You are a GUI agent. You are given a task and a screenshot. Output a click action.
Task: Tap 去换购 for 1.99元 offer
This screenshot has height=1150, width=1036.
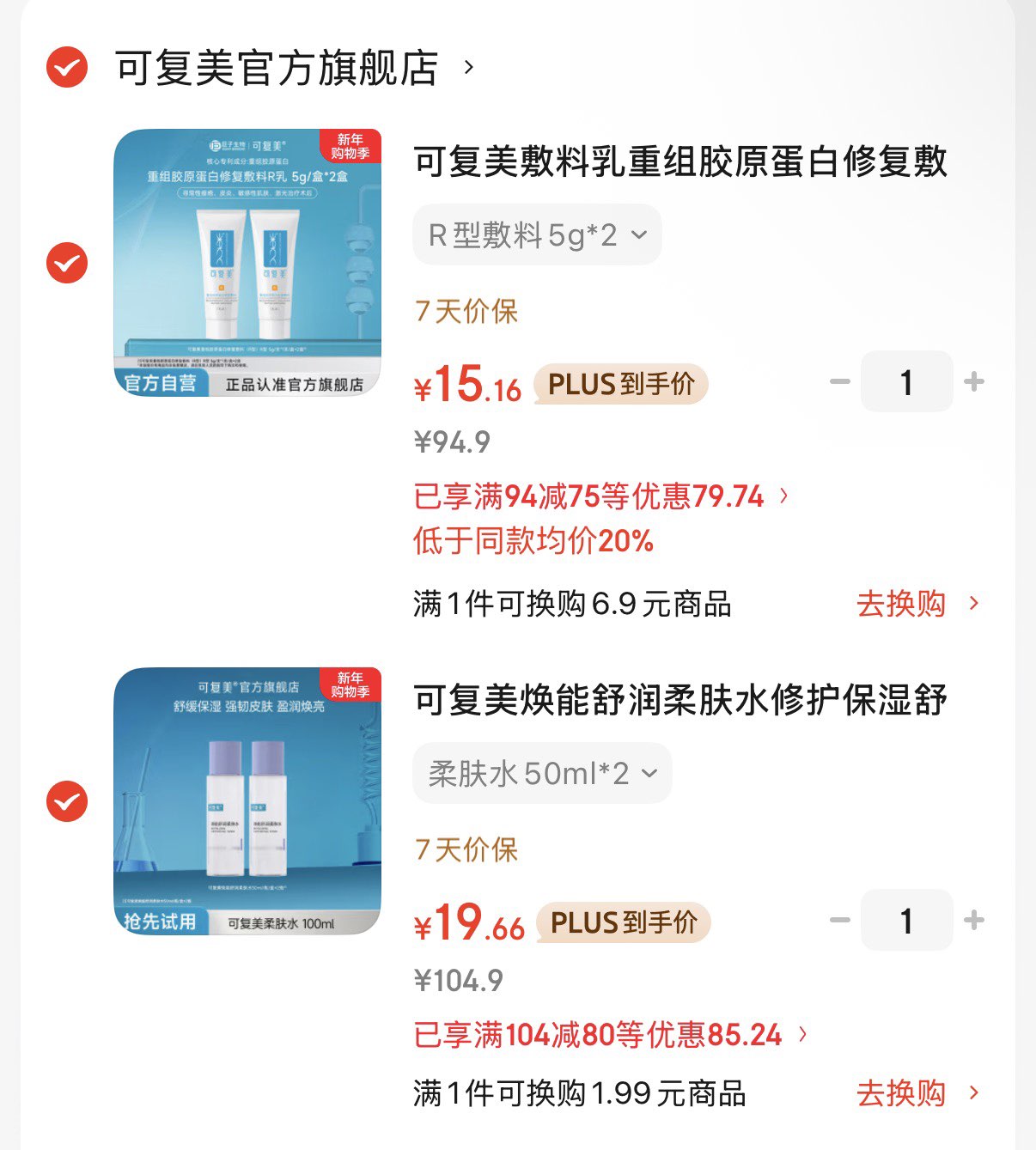click(916, 1093)
